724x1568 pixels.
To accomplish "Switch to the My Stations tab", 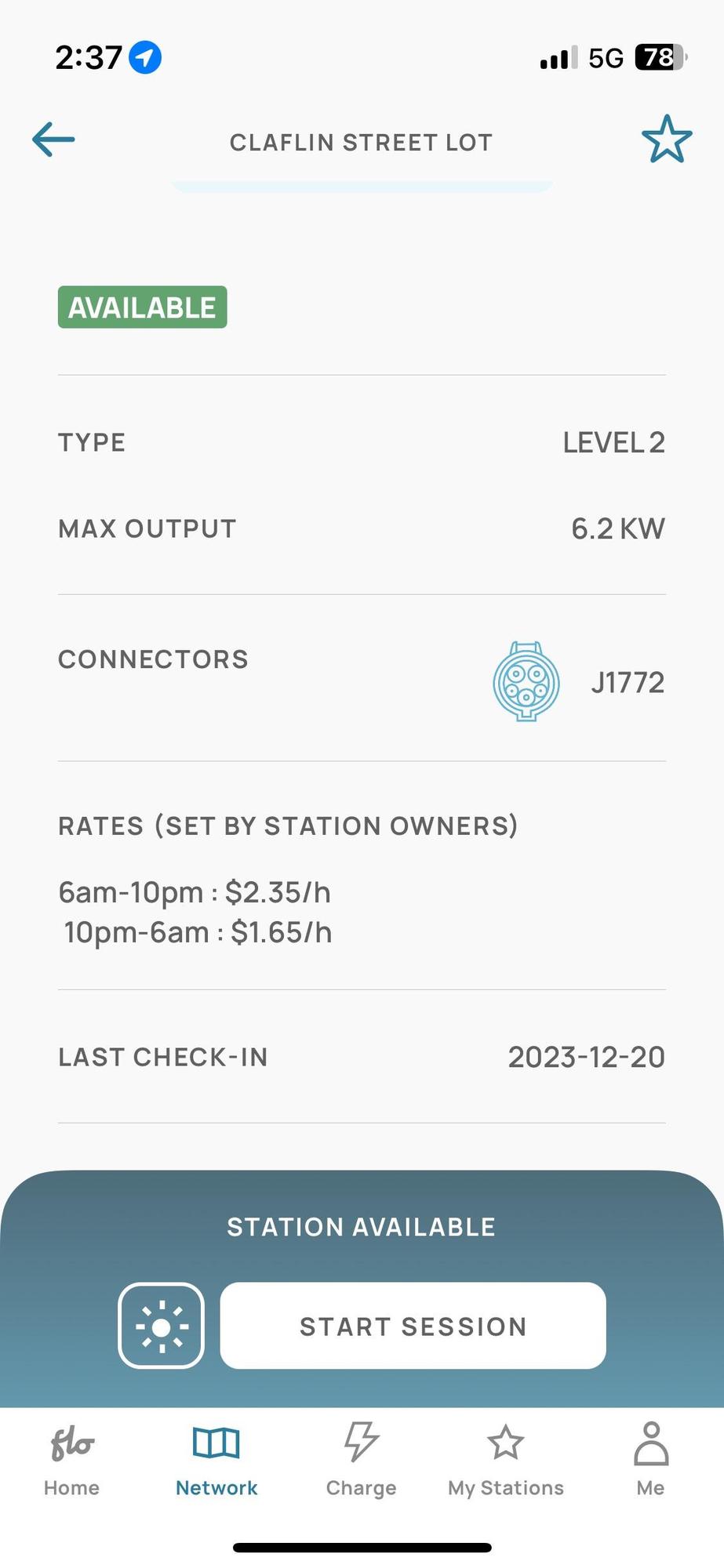I will tap(506, 1460).
